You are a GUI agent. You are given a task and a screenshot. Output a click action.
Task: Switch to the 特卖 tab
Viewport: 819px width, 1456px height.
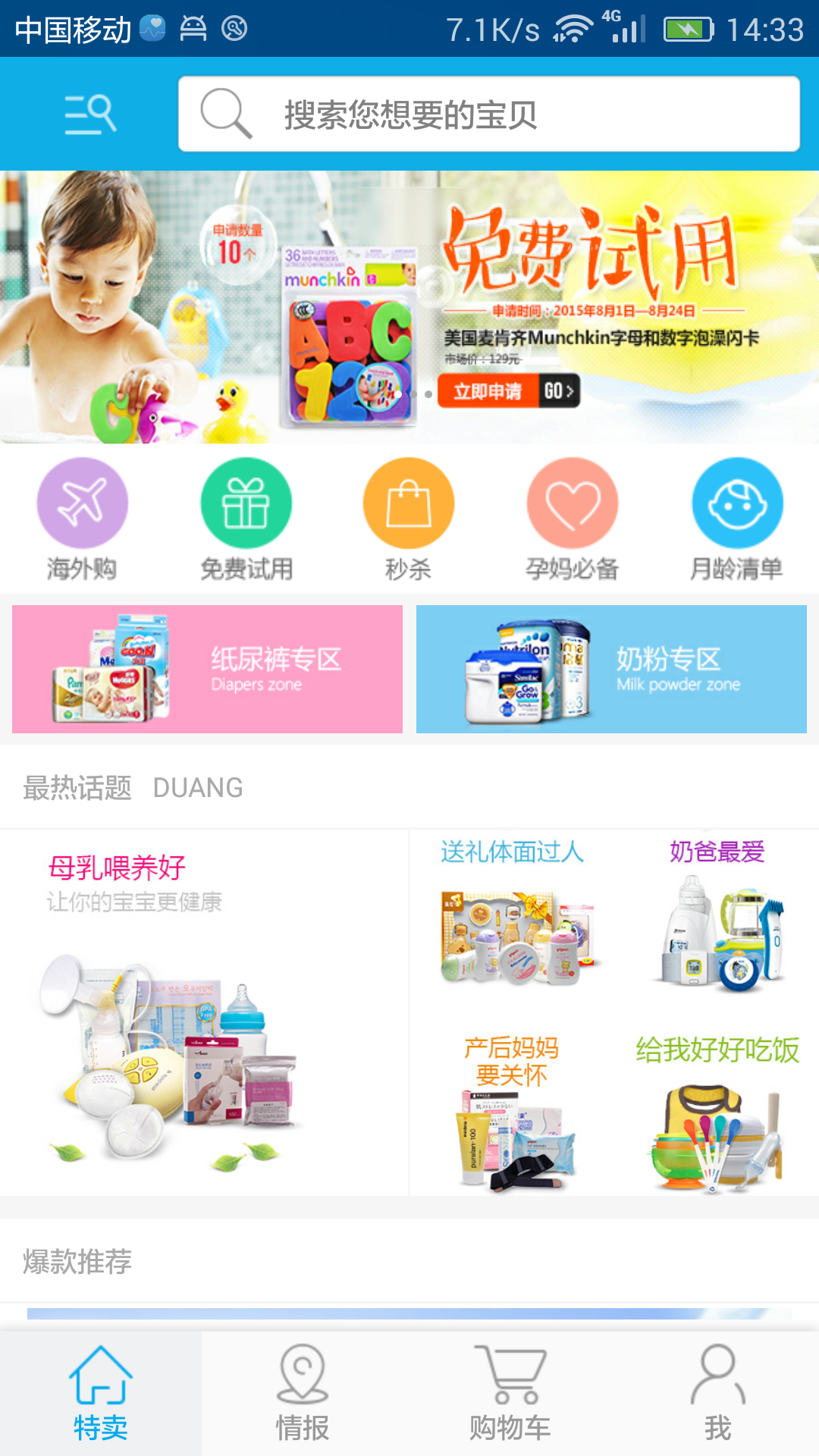pos(100,1394)
